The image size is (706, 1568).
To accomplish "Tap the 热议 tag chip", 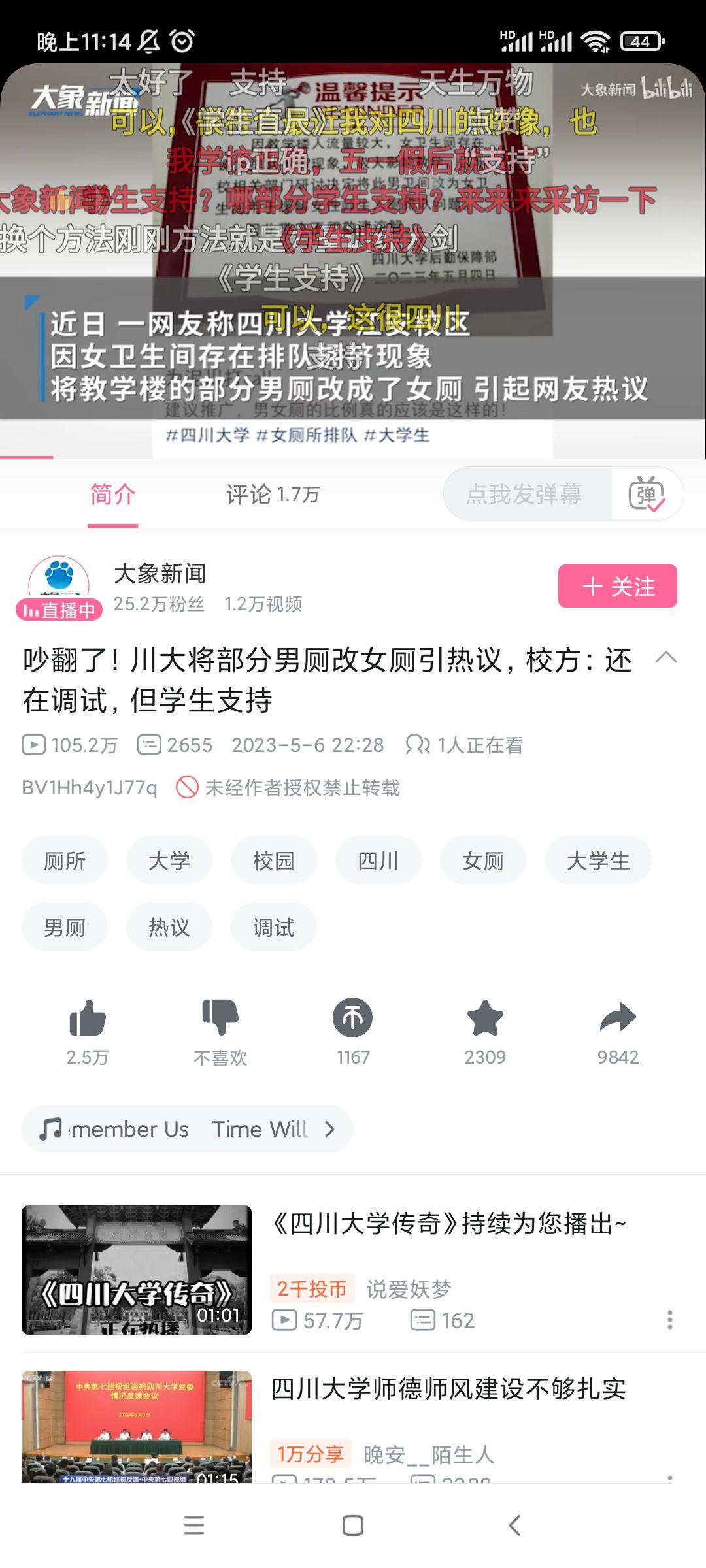I will [169, 927].
